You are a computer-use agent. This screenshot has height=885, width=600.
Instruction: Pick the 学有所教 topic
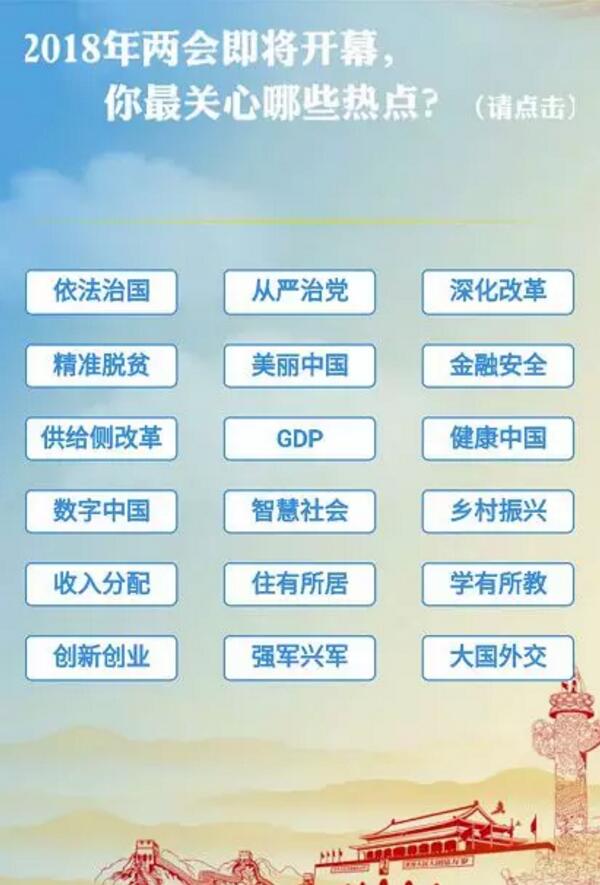[498, 584]
